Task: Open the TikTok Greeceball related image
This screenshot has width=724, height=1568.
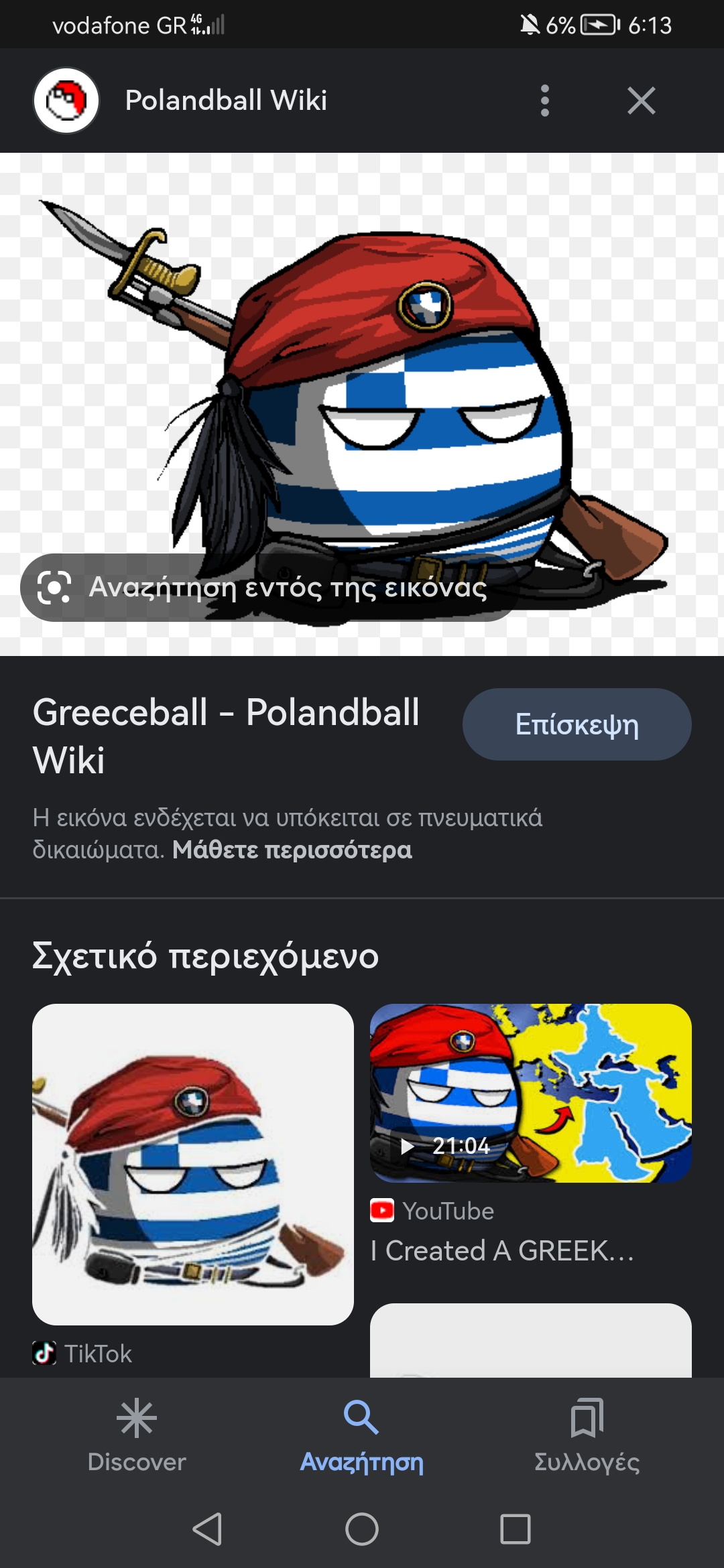Action: pos(193,1164)
